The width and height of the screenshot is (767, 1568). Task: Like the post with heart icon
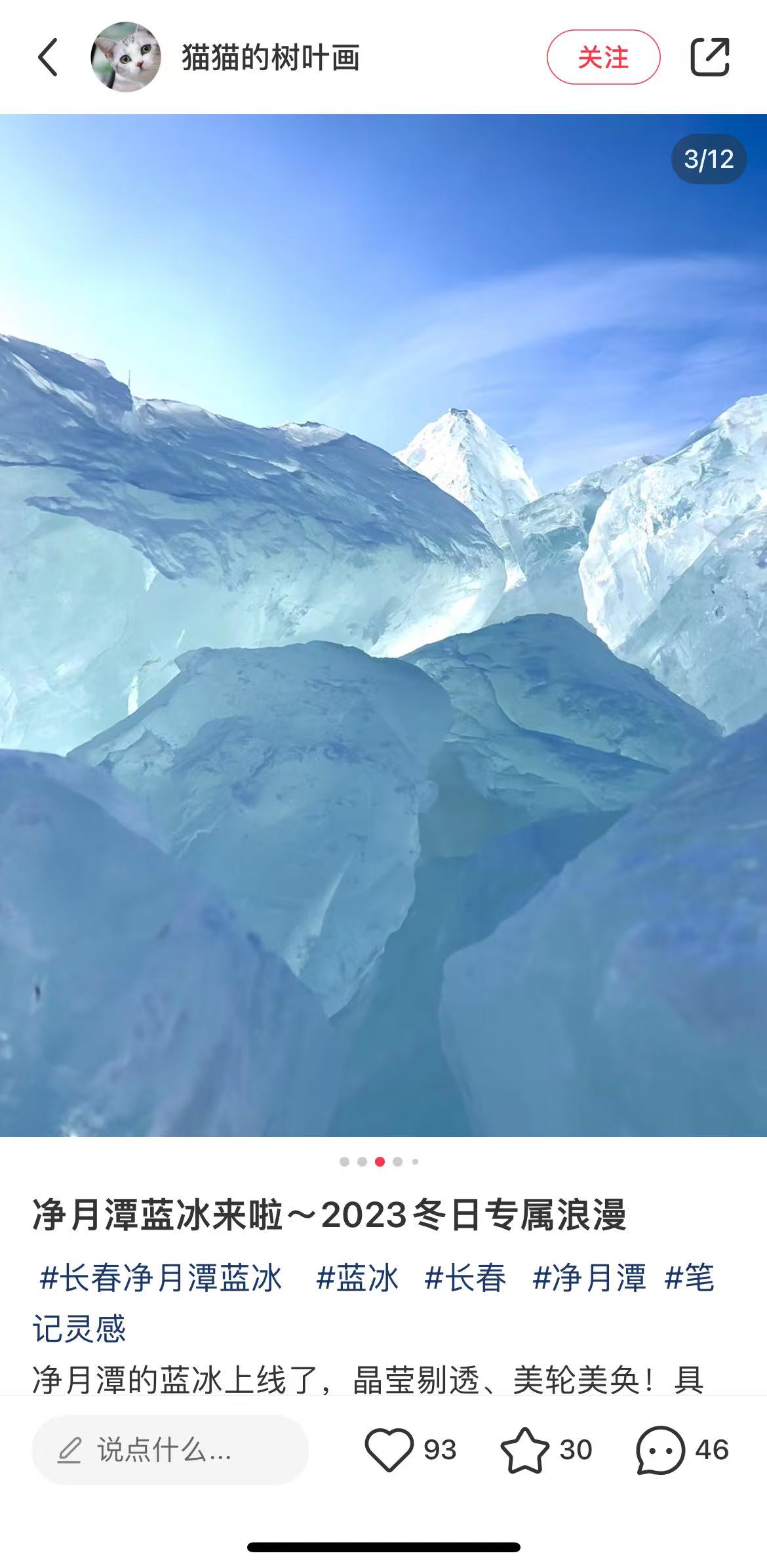click(x=389, y=1450)
